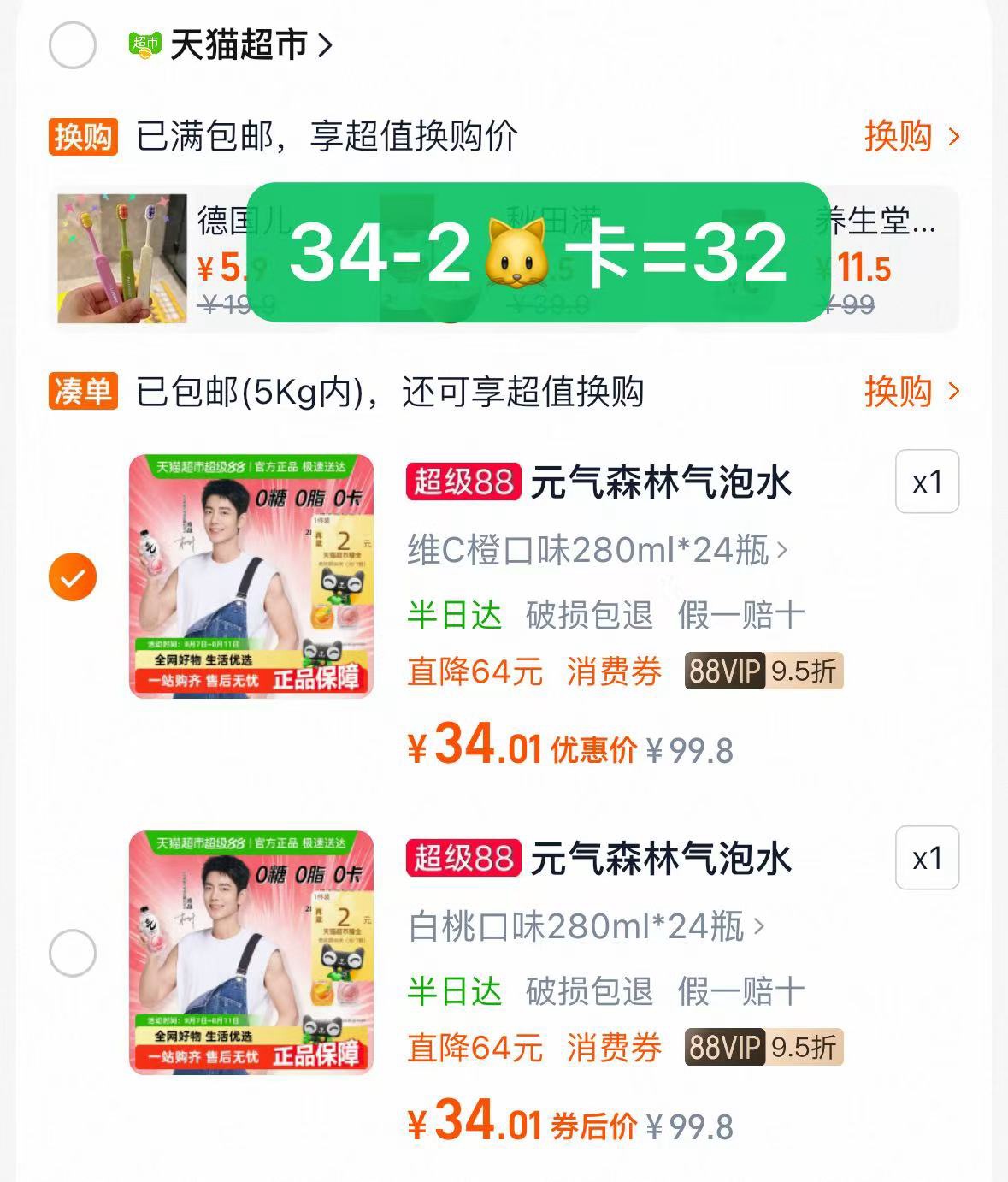Deselect the checked 维C橙口味 product checkbox
The width and height of the screenshot is (1008, 1182).
click(x=72, y=577)
